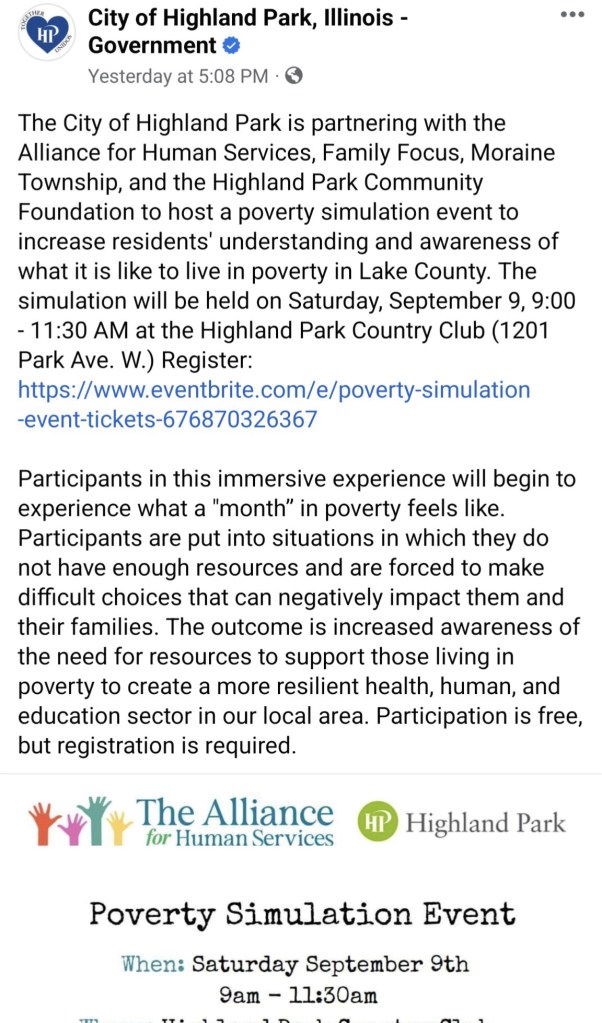
Task: Open the Eventbrite poverty simulation registration link
Action: pos(274,404)
